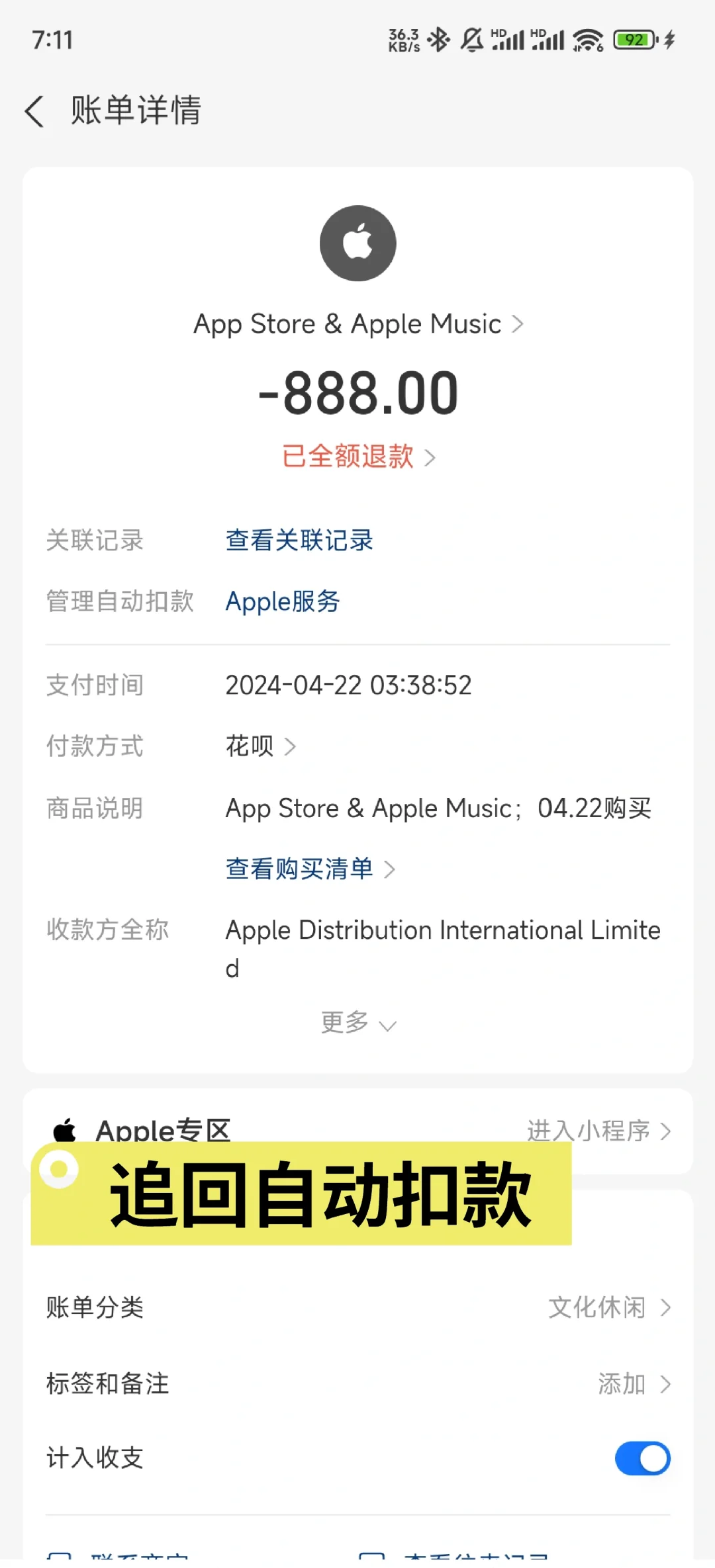Open Apple服务 automatic deduction management
This screenshot has height=1568, width=715.
(x=283, y=601)
